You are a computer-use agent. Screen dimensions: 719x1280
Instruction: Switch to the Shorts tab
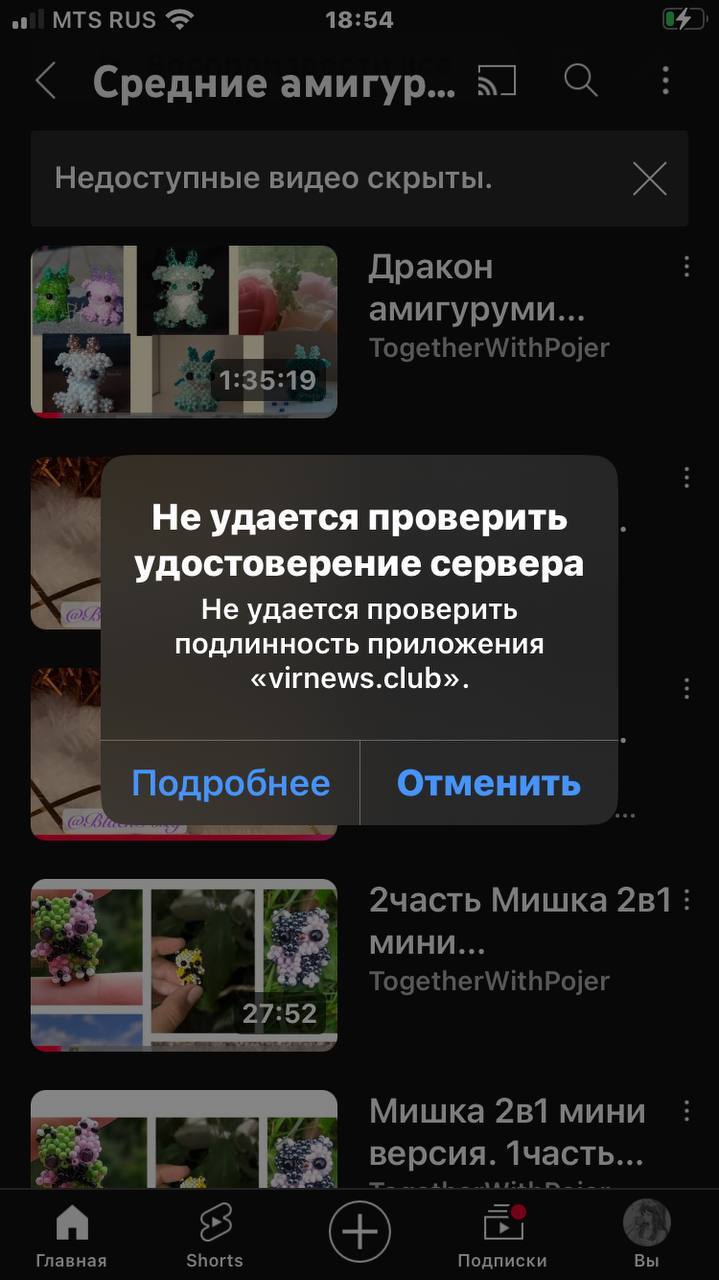click(215, 1235)
